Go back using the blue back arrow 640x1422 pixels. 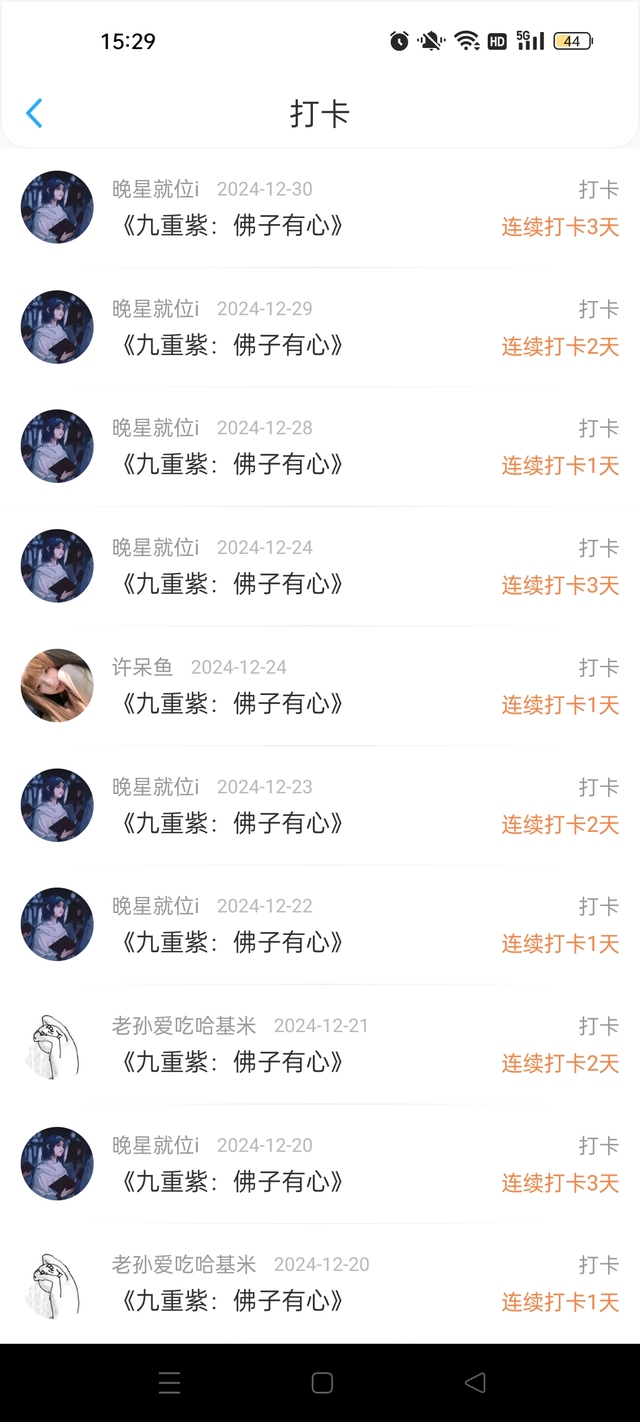[x=34, y=113]
